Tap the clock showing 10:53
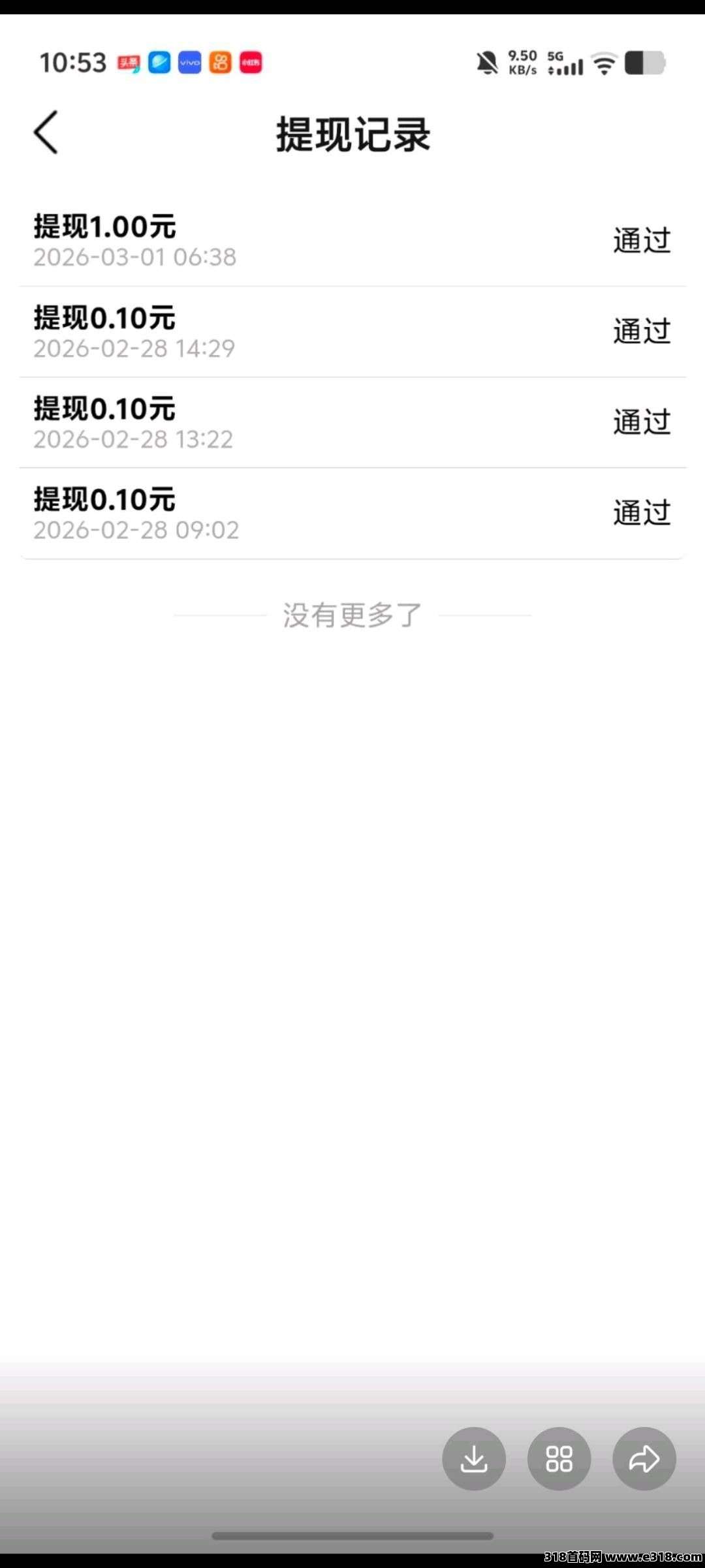This screenshot has height=1568, width=705. pos(73,62)
